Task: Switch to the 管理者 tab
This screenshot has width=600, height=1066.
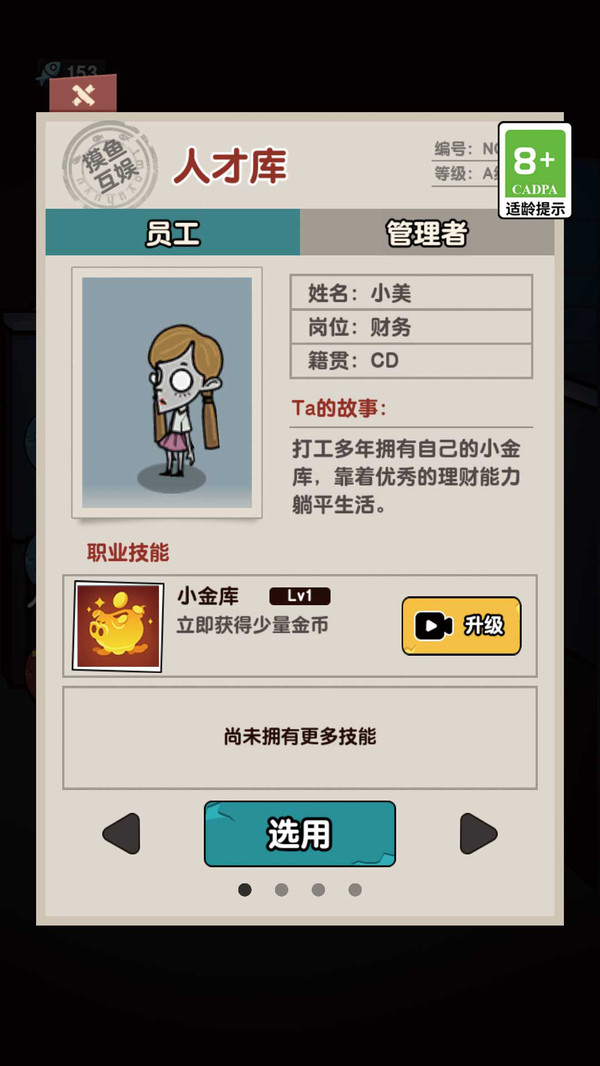Action: tap(427, 233)
